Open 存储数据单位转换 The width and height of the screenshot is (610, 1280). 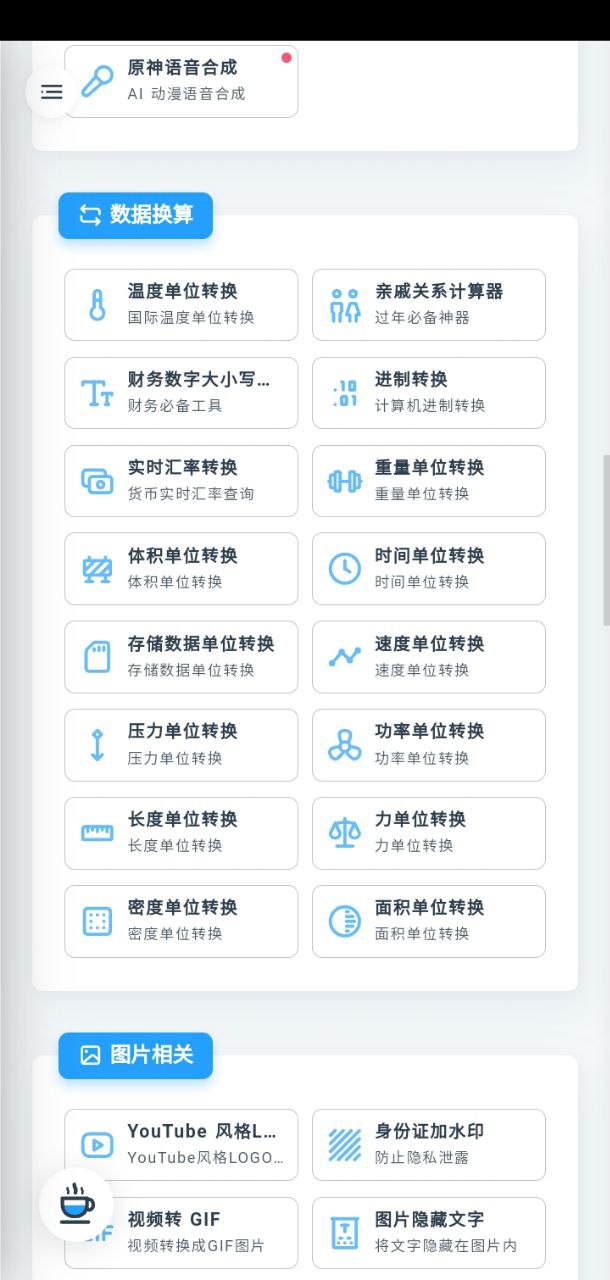[181, 657]
